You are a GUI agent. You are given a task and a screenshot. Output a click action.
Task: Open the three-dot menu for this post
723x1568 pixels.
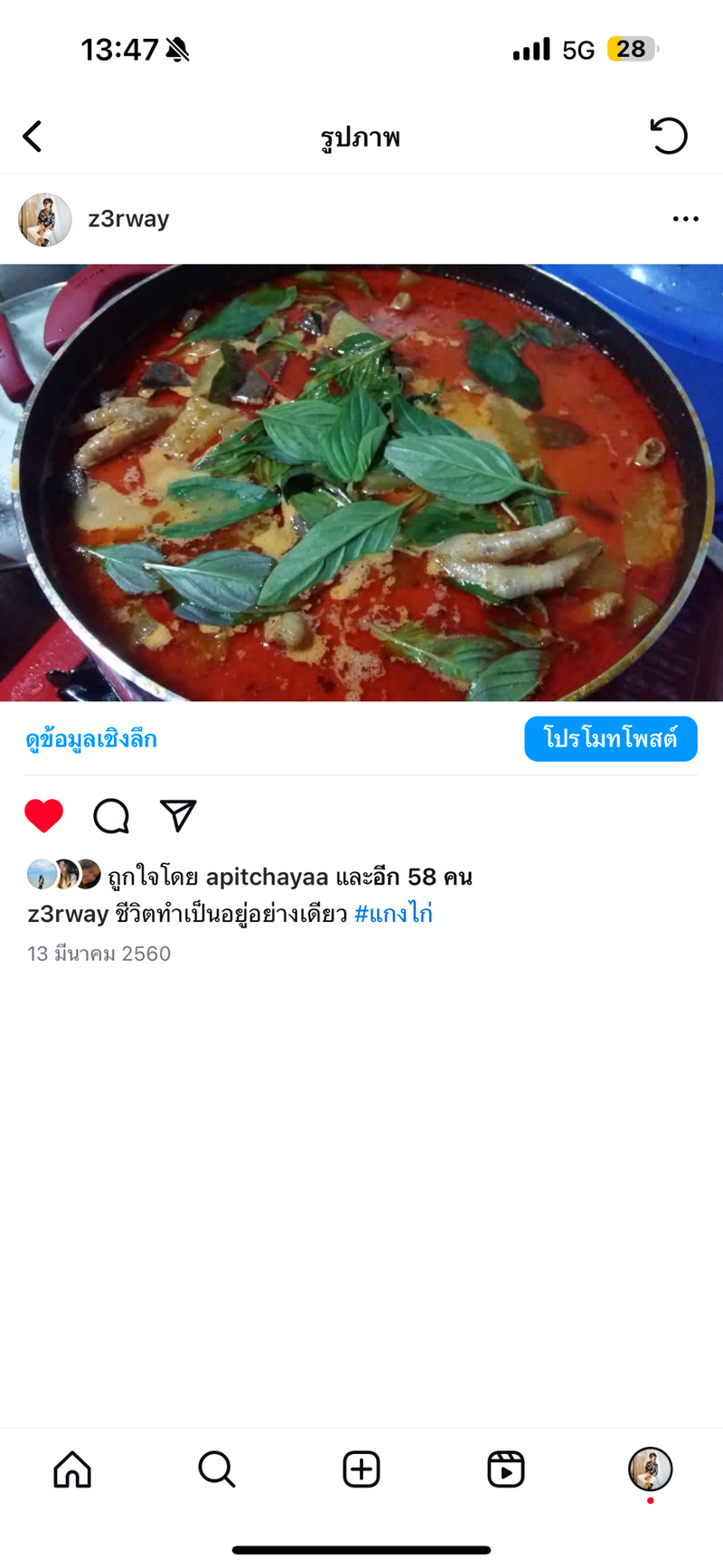685,219
